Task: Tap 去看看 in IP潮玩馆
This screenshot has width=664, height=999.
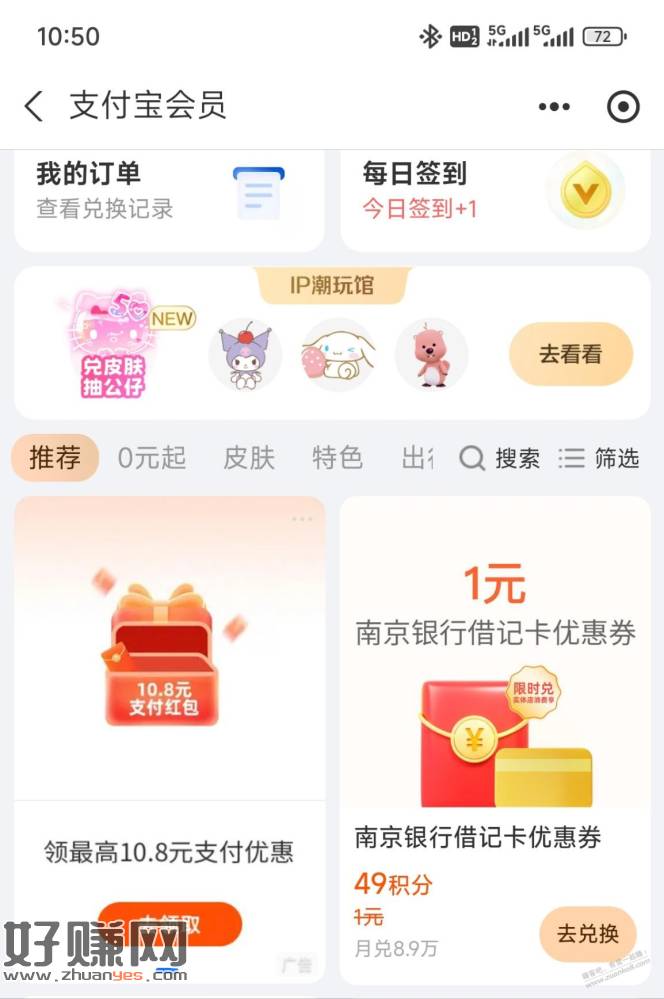Action: click(x=570, y=354)
